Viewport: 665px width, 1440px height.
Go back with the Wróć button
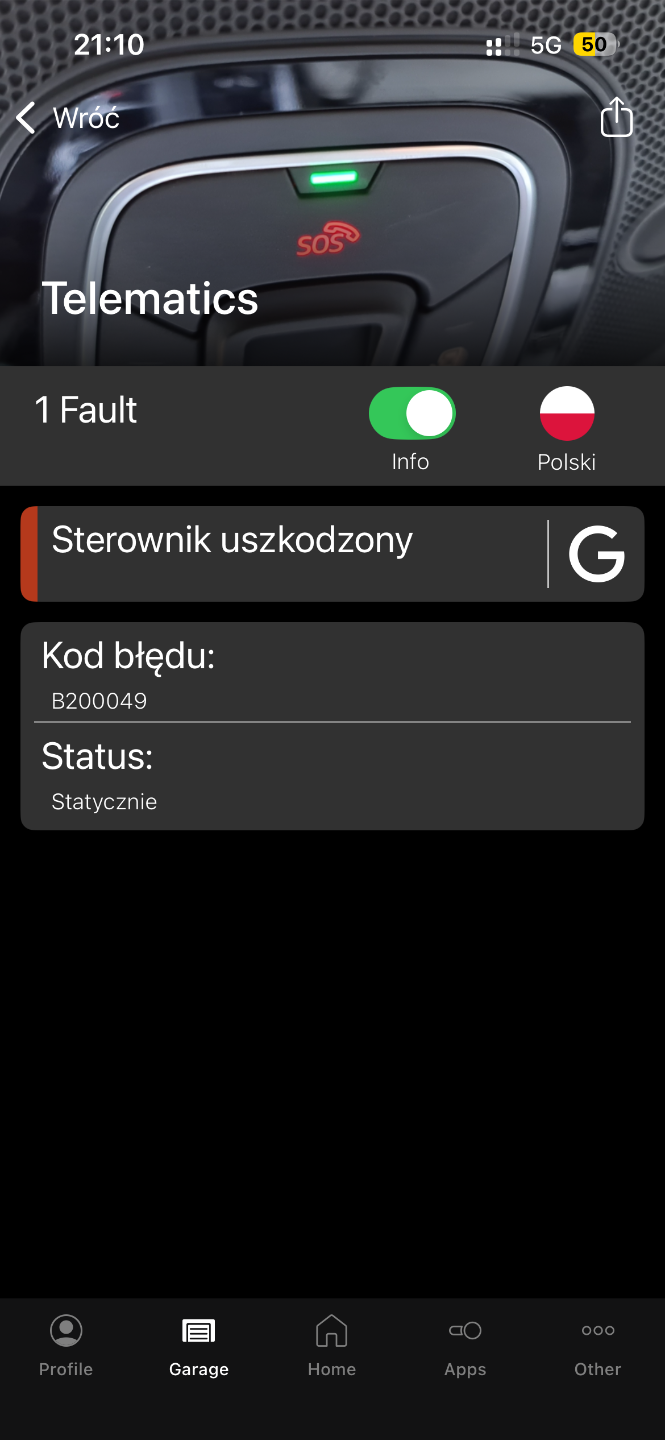[x=68, y=118]
